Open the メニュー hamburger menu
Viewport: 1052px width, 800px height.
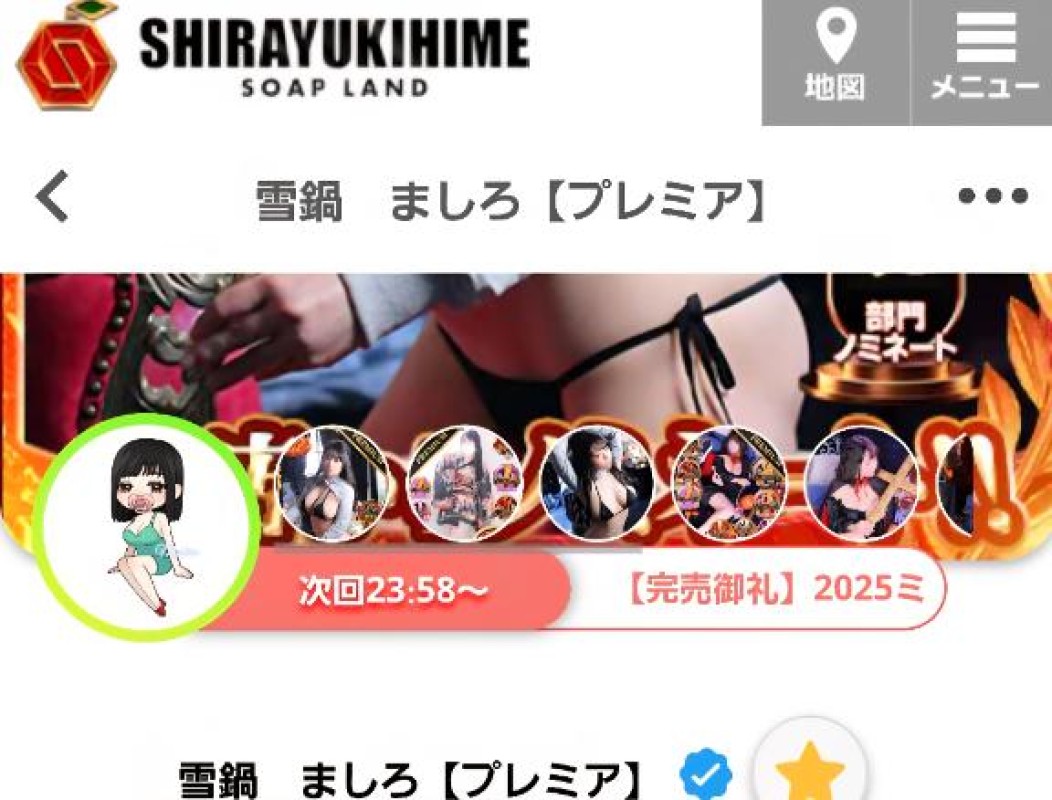coord(984,60)
